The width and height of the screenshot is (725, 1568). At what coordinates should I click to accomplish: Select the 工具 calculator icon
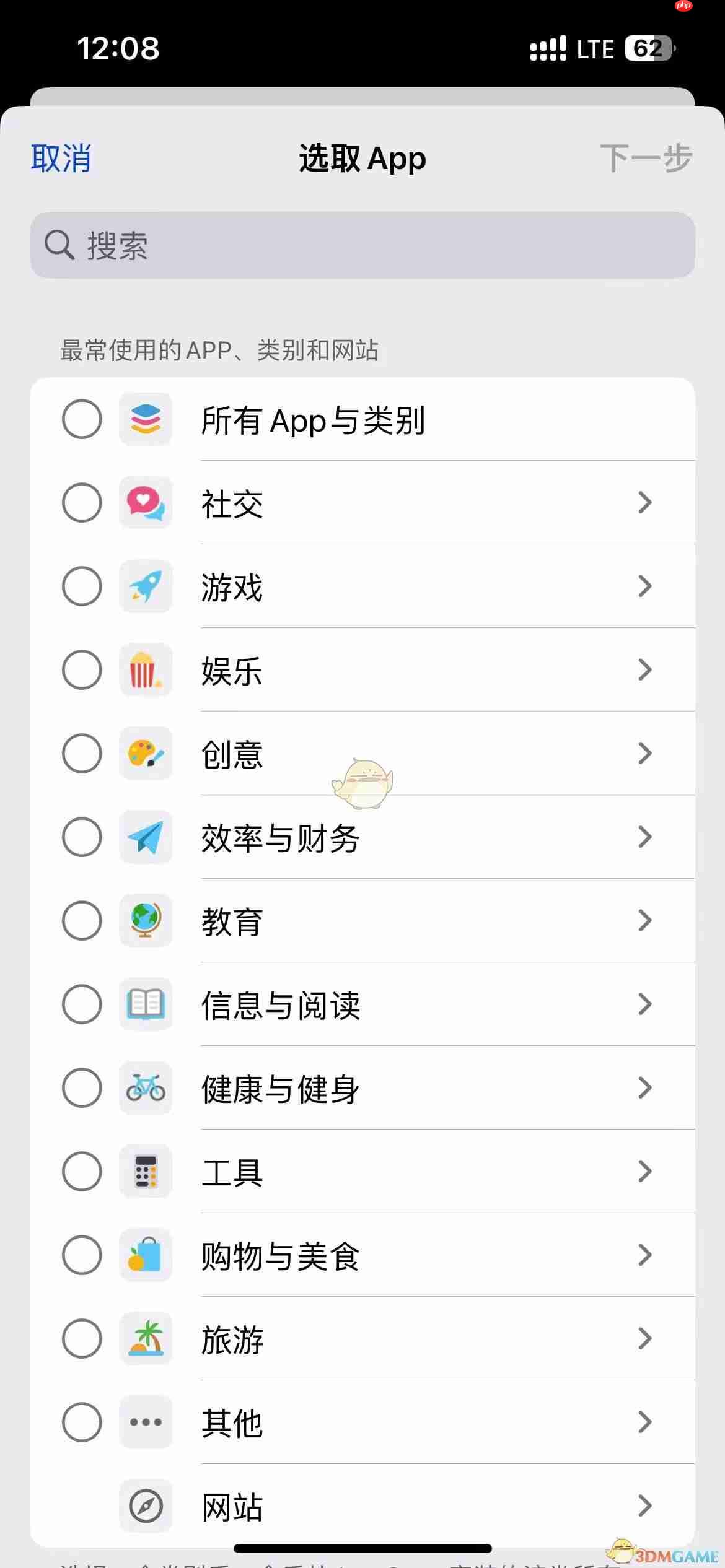[x=145, y=1172]
